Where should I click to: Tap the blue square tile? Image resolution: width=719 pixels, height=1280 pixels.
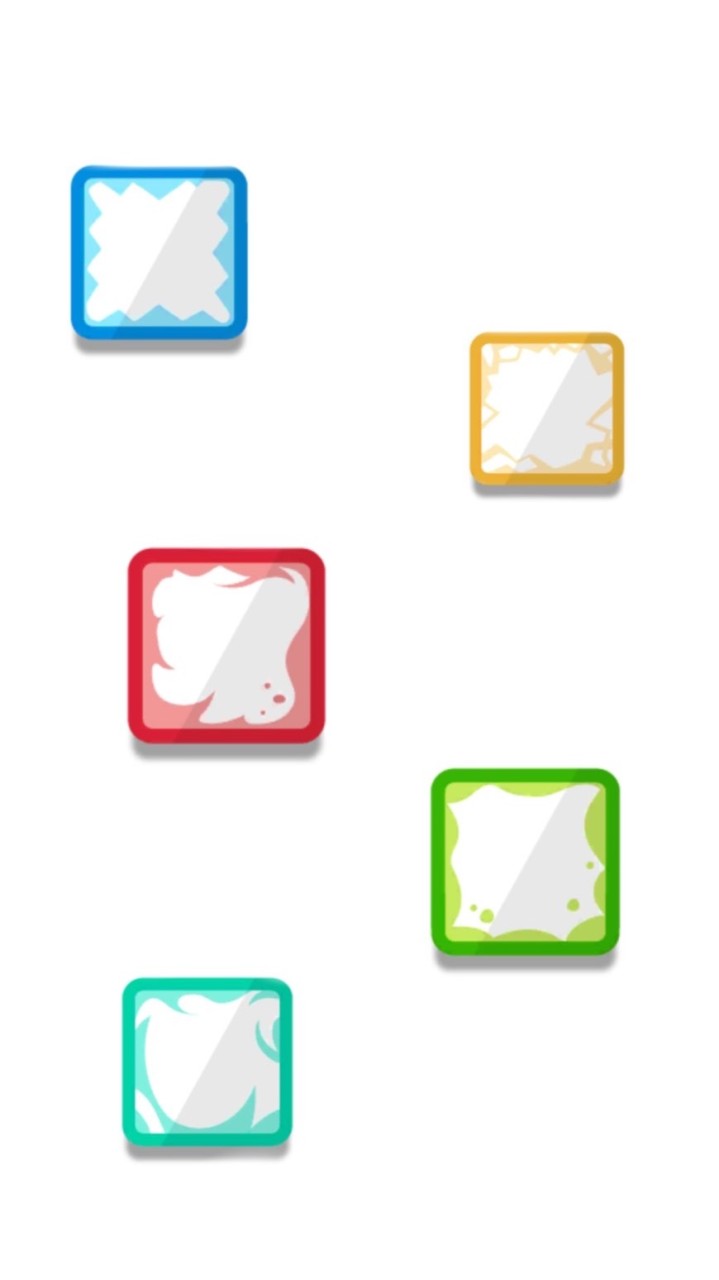coord(158,252)
